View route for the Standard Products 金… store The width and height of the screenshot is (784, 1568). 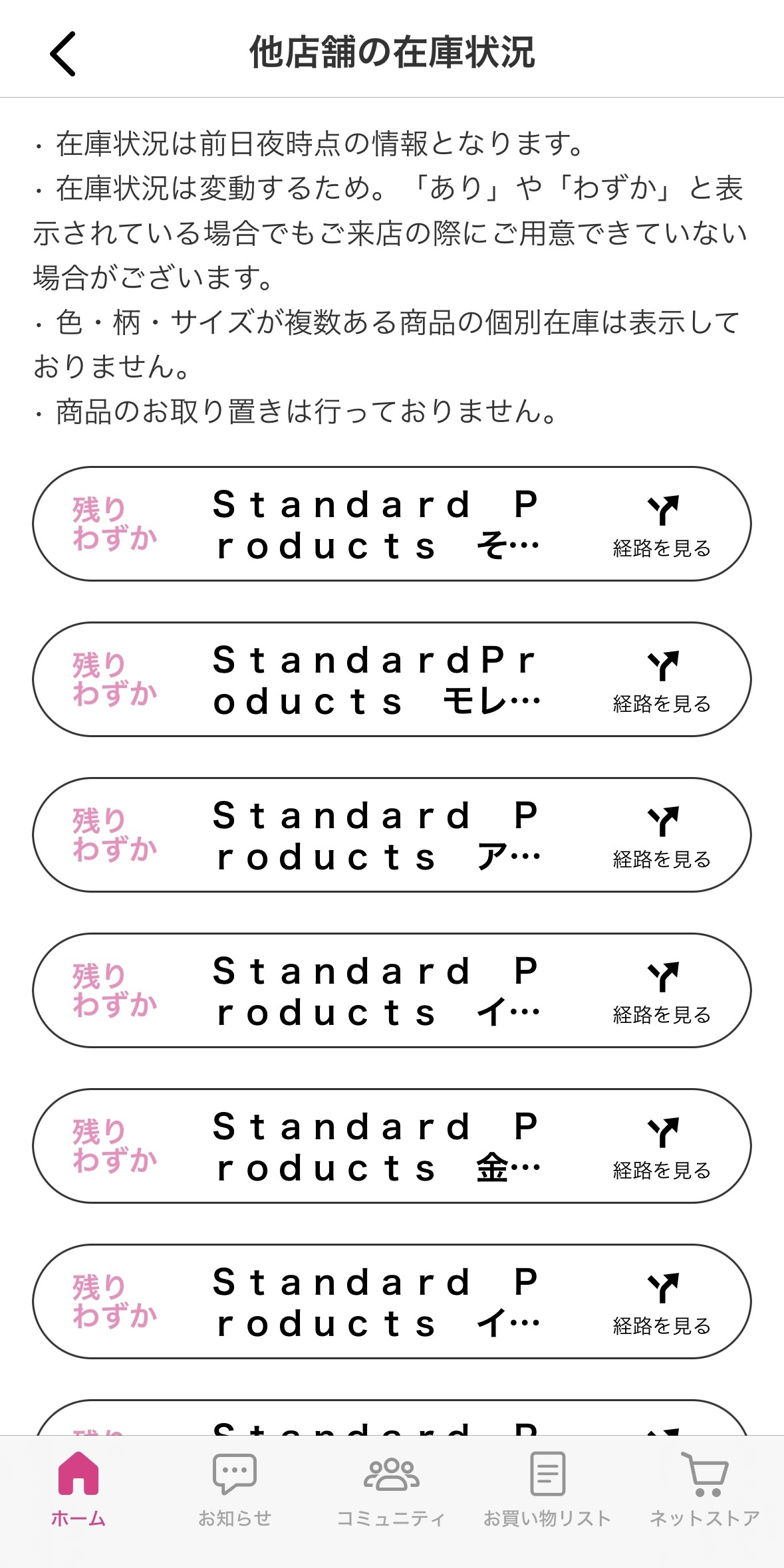pos(662,1148)
